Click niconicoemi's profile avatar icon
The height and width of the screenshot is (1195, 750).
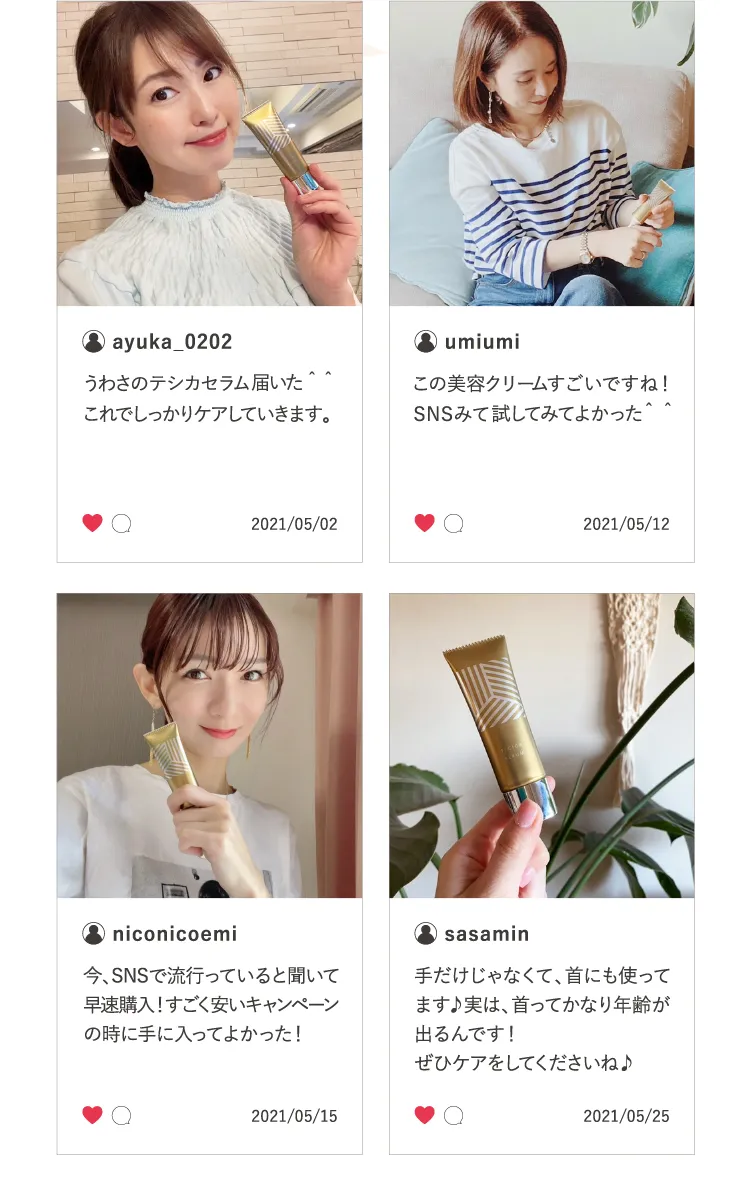coord(91,932)
